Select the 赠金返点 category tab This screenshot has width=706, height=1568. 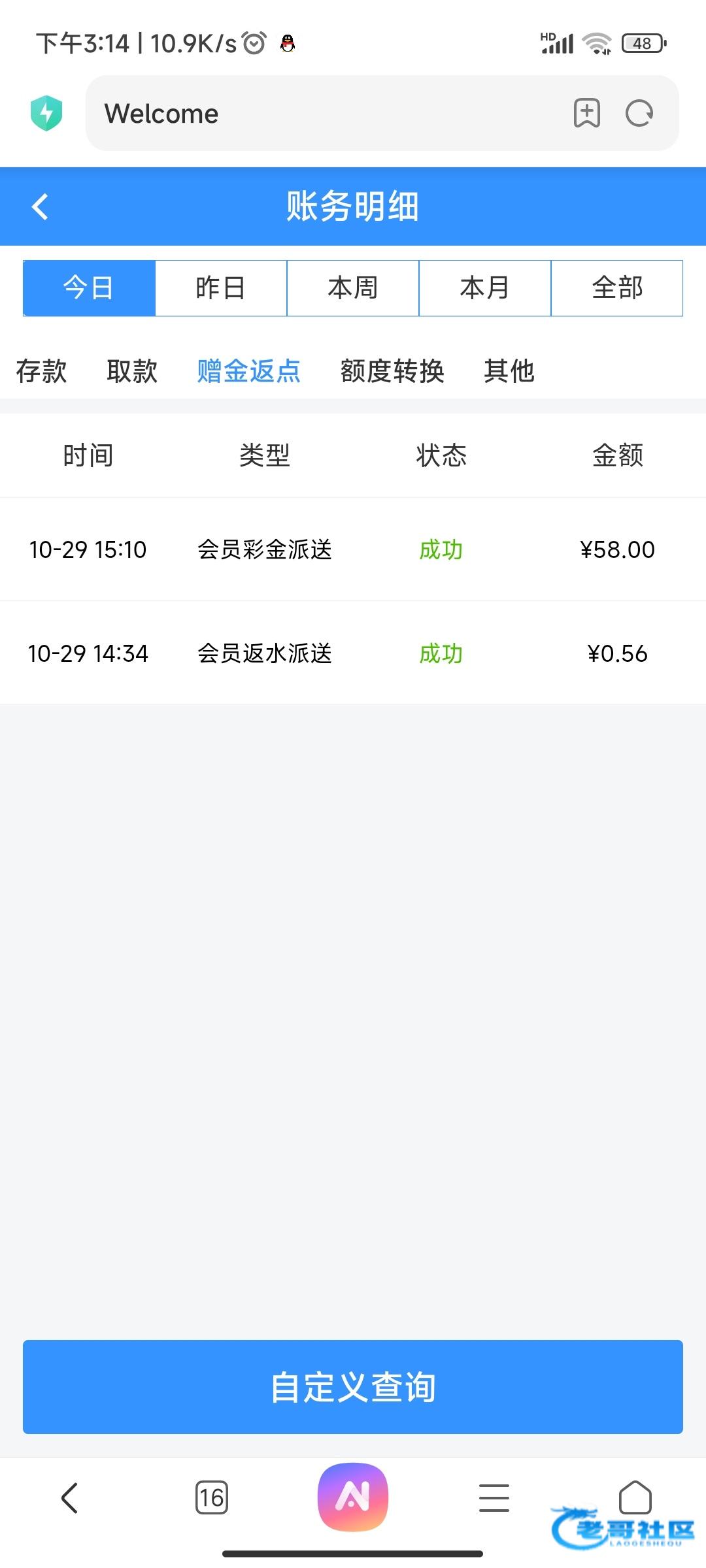coord(248,371)
